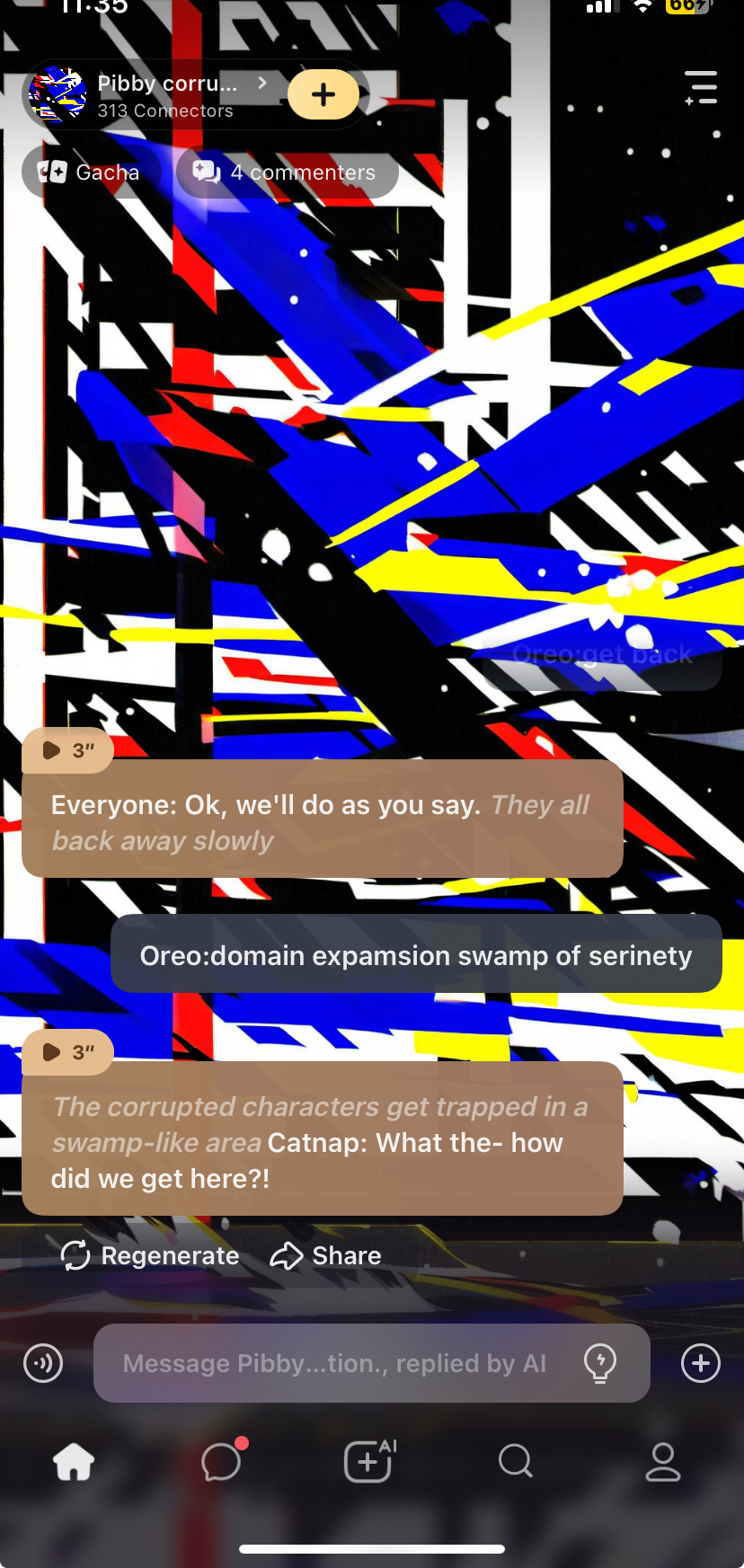The image size is (744, 1568).
Task: Regenerate the latest AI reply
Action: pos(150,1255)
